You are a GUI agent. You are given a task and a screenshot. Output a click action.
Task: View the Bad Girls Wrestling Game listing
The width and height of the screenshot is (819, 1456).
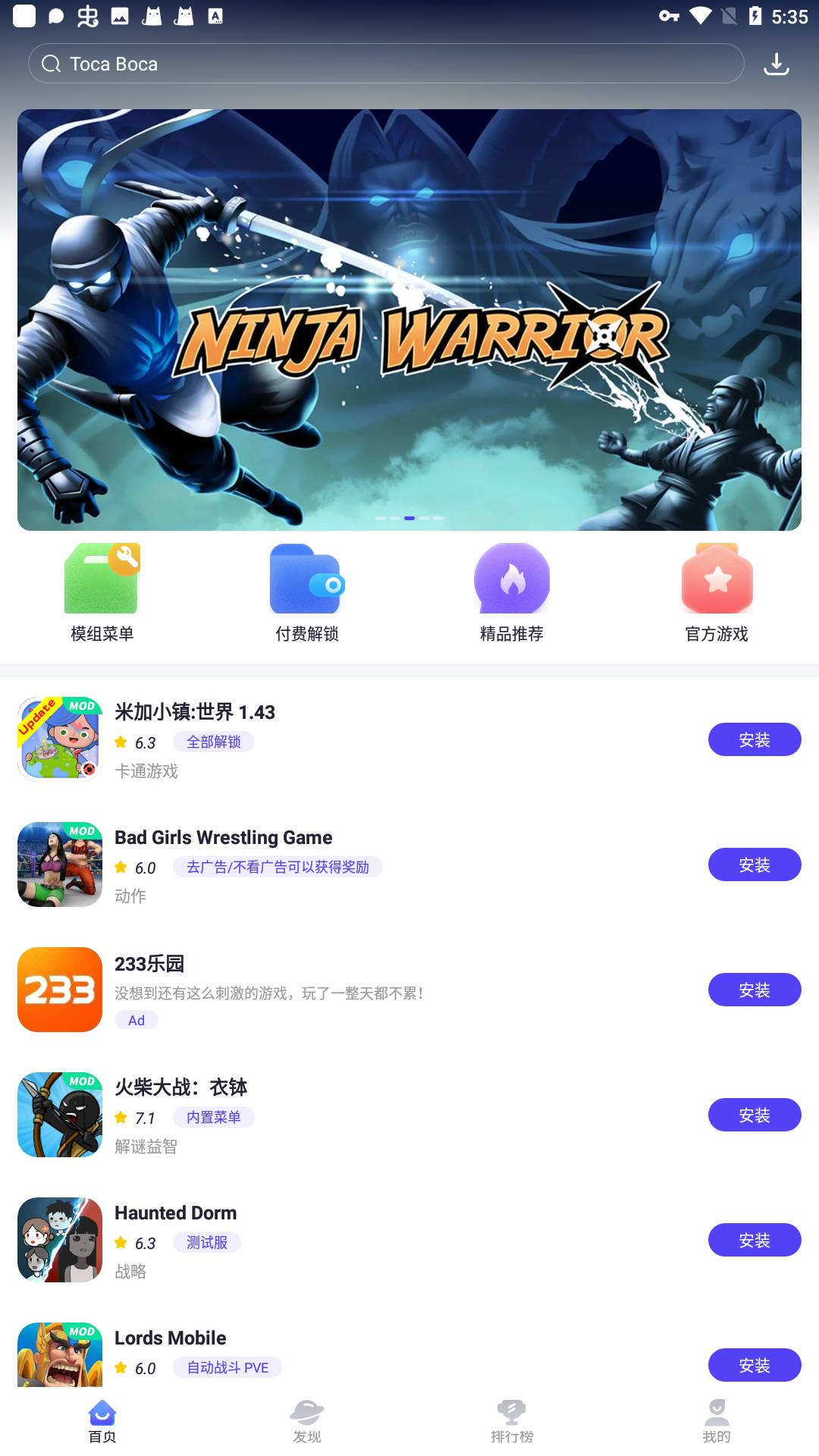[x=223, y=837]
